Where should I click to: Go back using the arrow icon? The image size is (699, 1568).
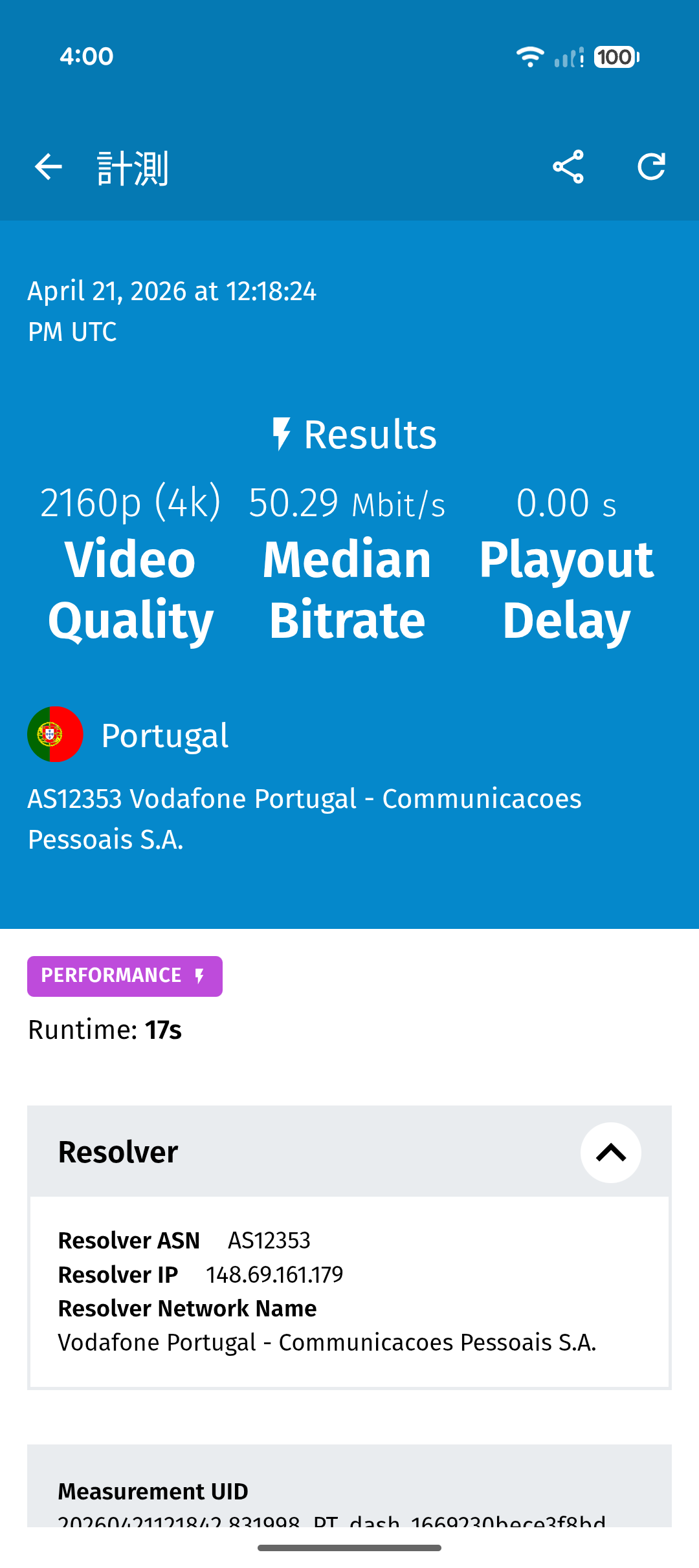[x=48, y=167]
